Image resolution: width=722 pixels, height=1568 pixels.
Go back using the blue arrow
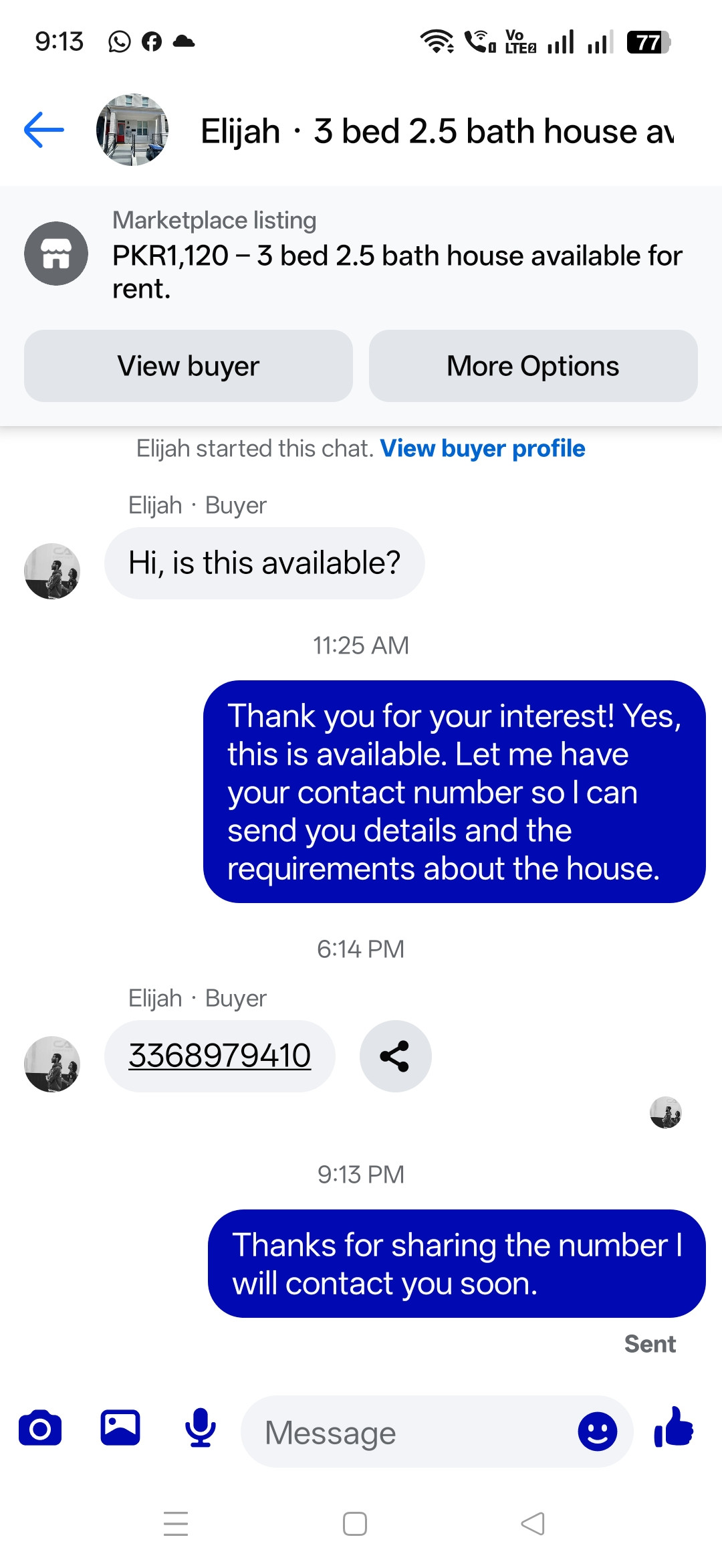point(43,130)
